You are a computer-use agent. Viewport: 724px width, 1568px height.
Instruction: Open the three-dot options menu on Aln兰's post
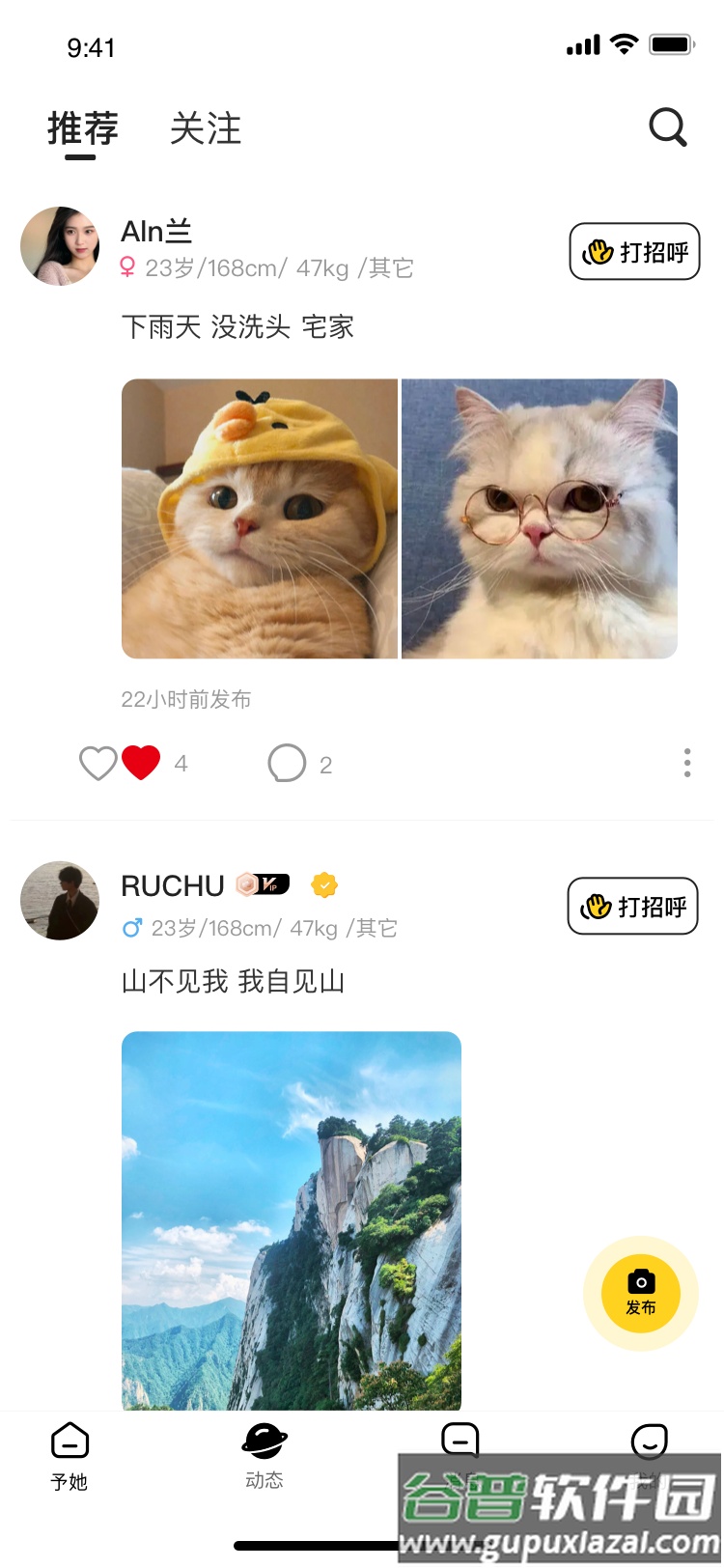tap(687, 763)
